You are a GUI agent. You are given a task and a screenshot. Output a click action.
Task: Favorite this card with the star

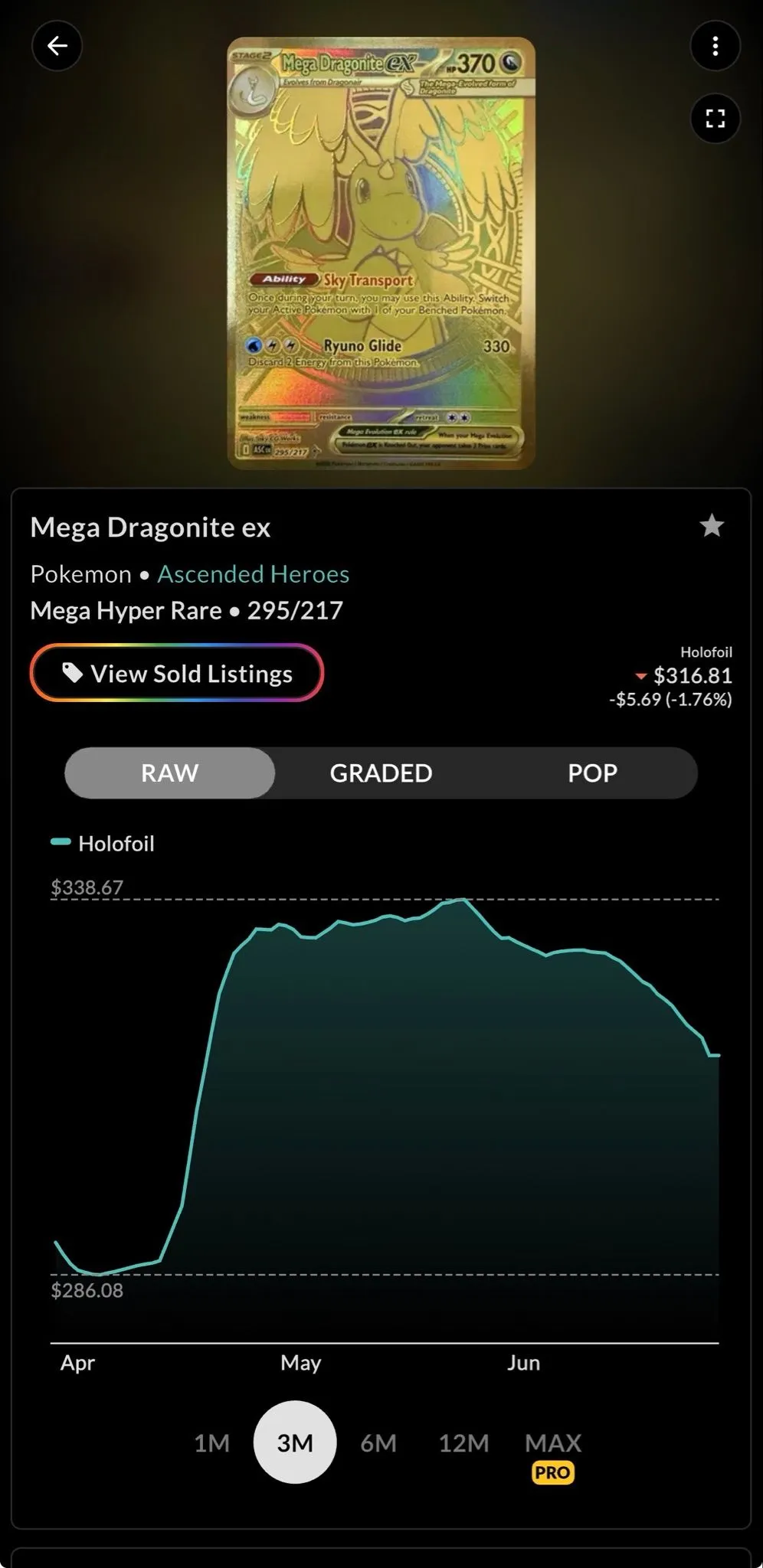712,526
